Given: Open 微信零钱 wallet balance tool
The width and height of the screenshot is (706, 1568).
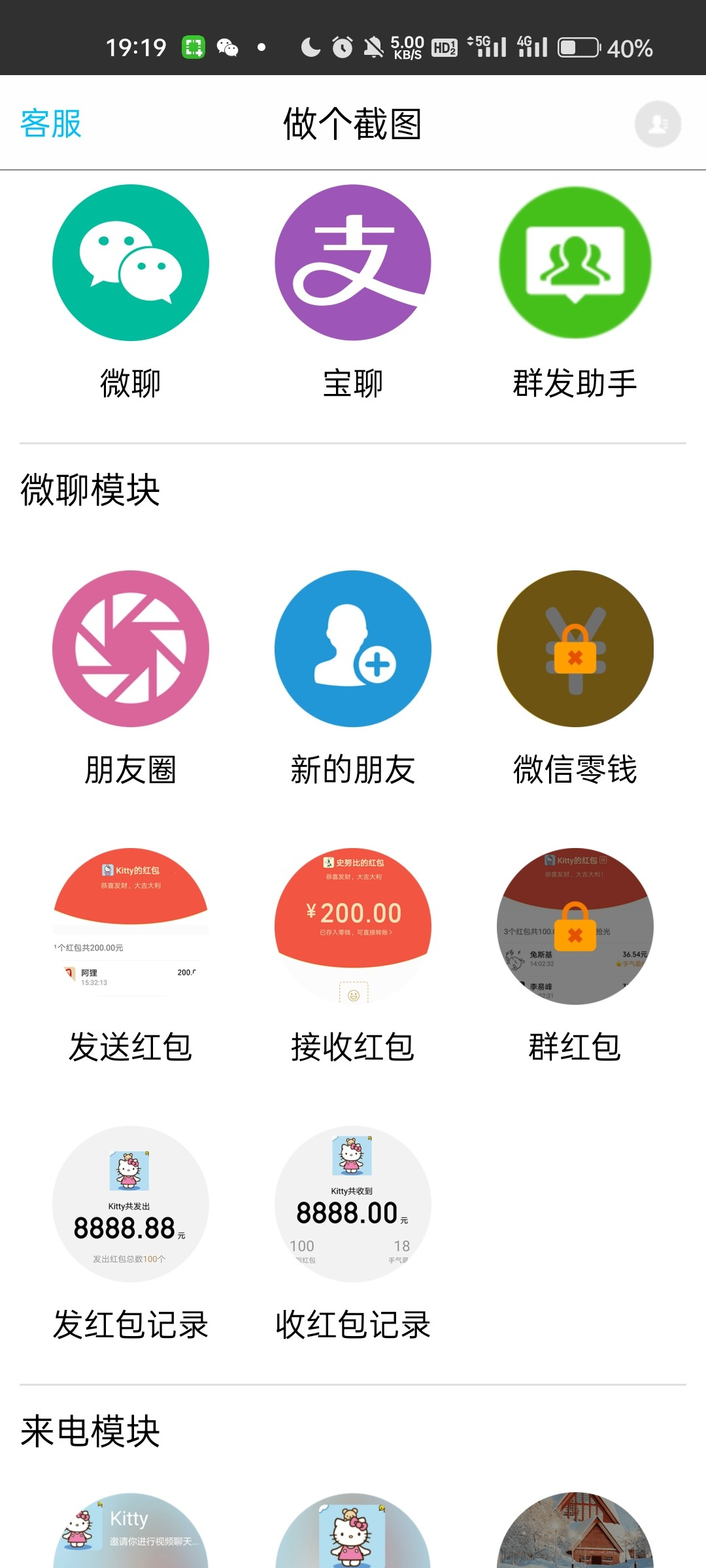Looking at the screenshot, I should 575,649.
